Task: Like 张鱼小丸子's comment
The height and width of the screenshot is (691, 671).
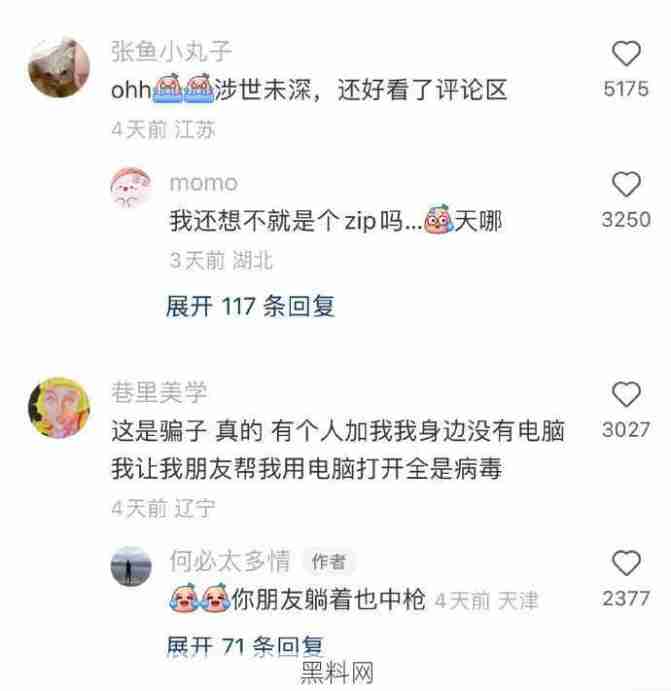Action: [626, 54]
